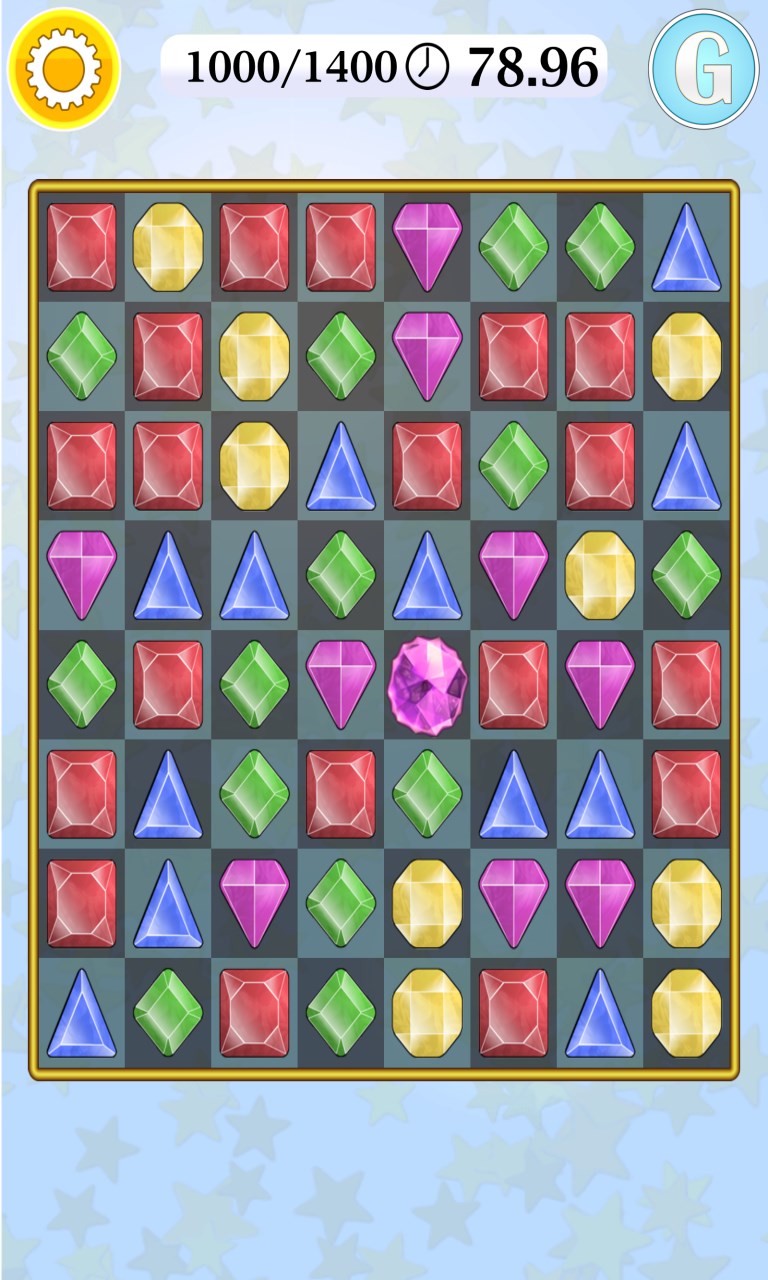The image size is (768, 1280).
Task: Tap the round G button
Action: 704,68
